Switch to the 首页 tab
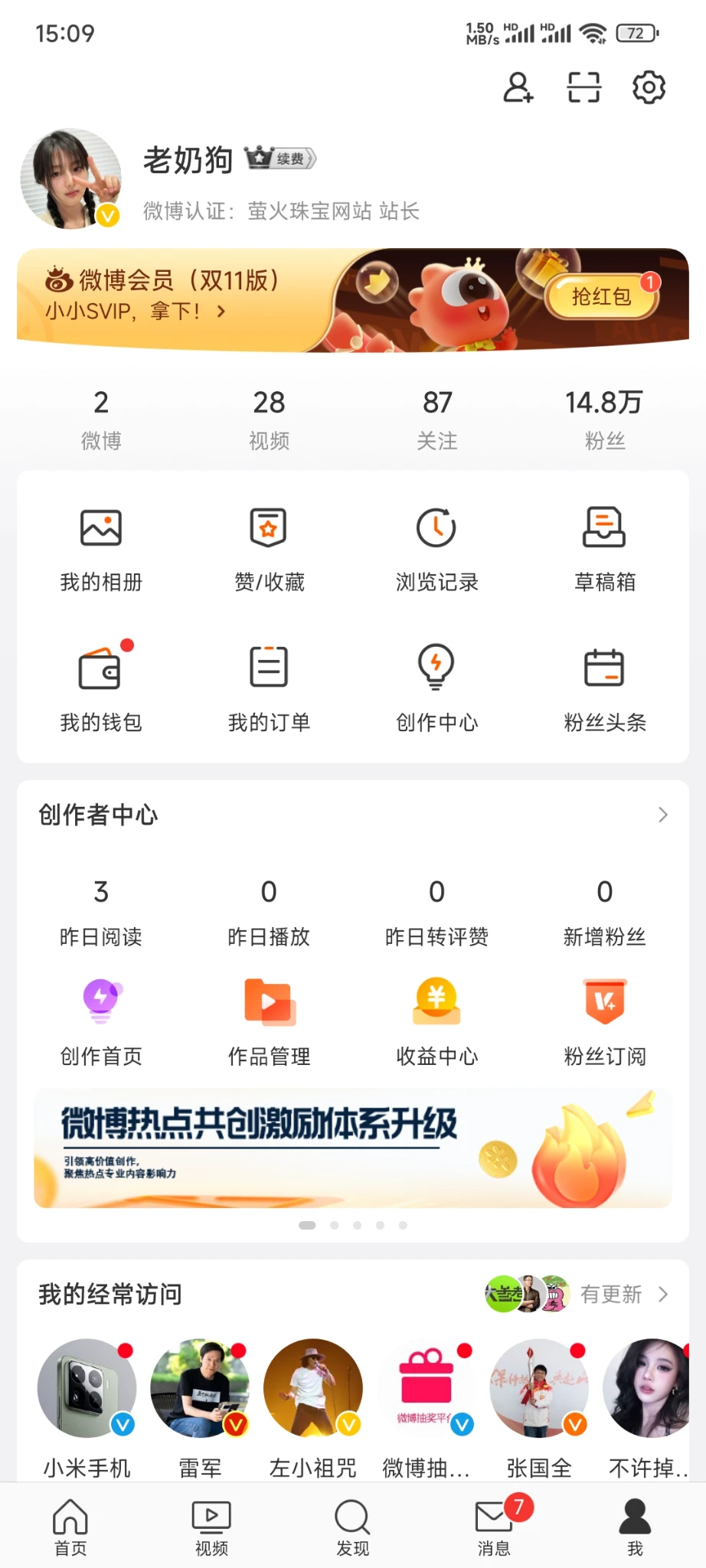Image resolution: width=706 pixels, height=1568 pixels. pos(70,1527)
